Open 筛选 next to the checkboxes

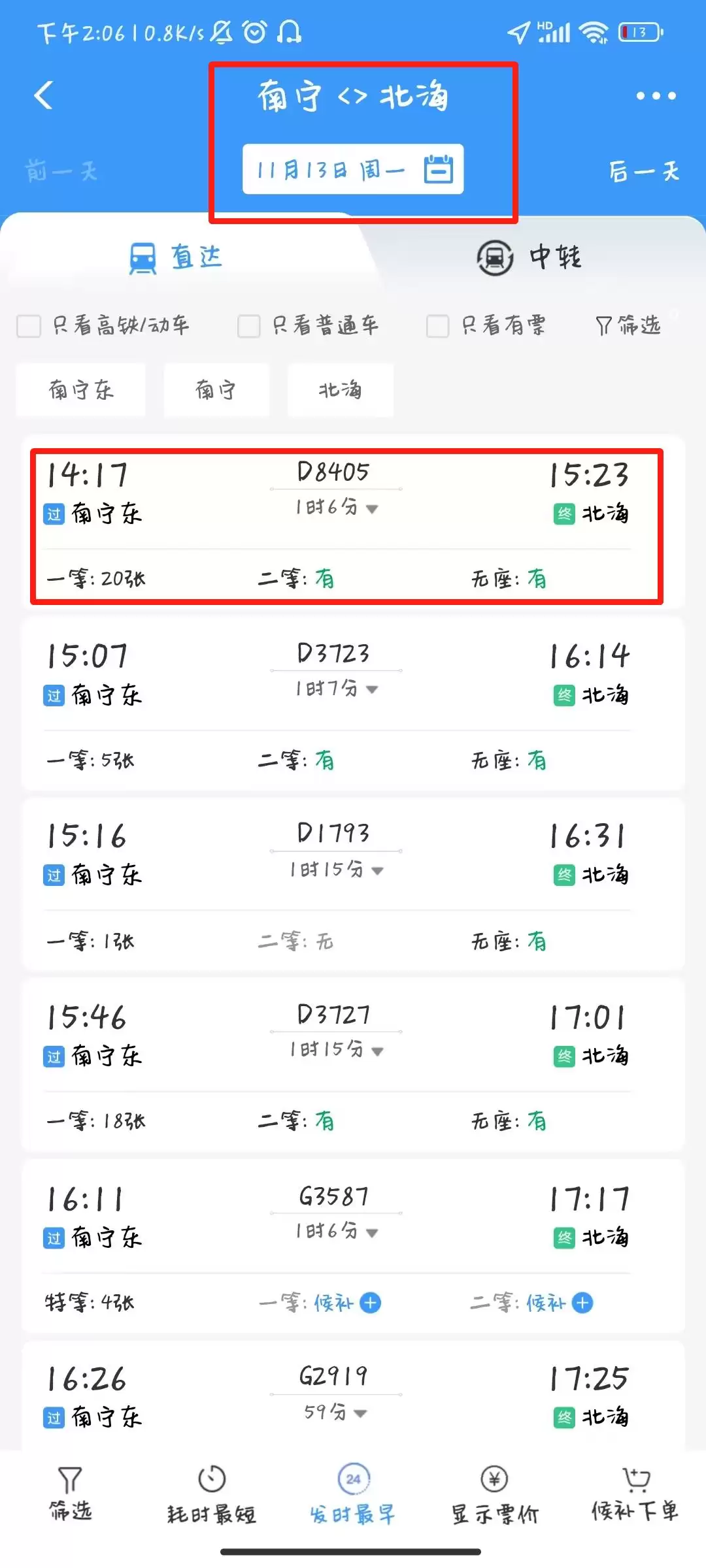click(628, 325)
